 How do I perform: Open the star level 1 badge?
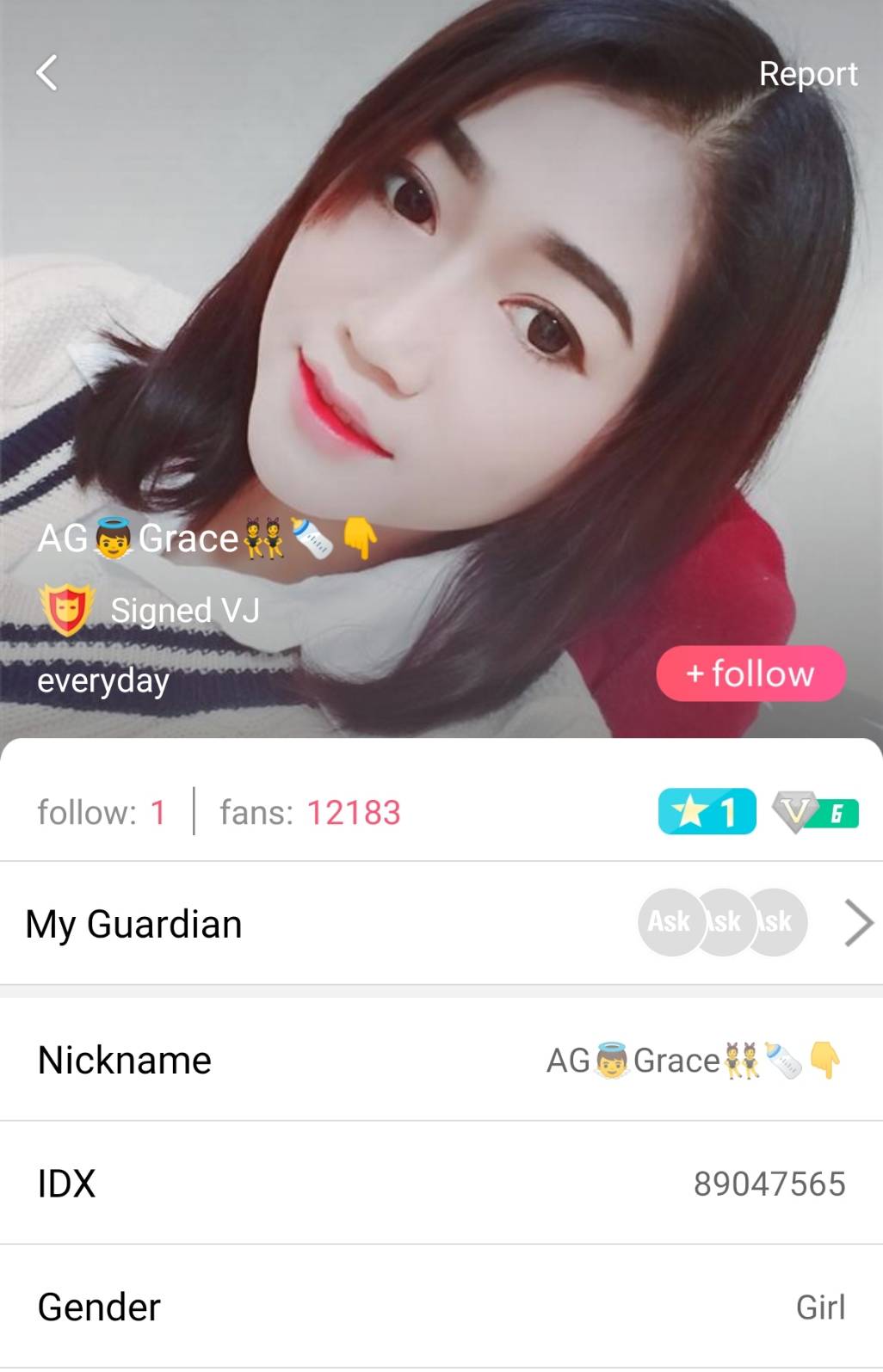point(707,811)
